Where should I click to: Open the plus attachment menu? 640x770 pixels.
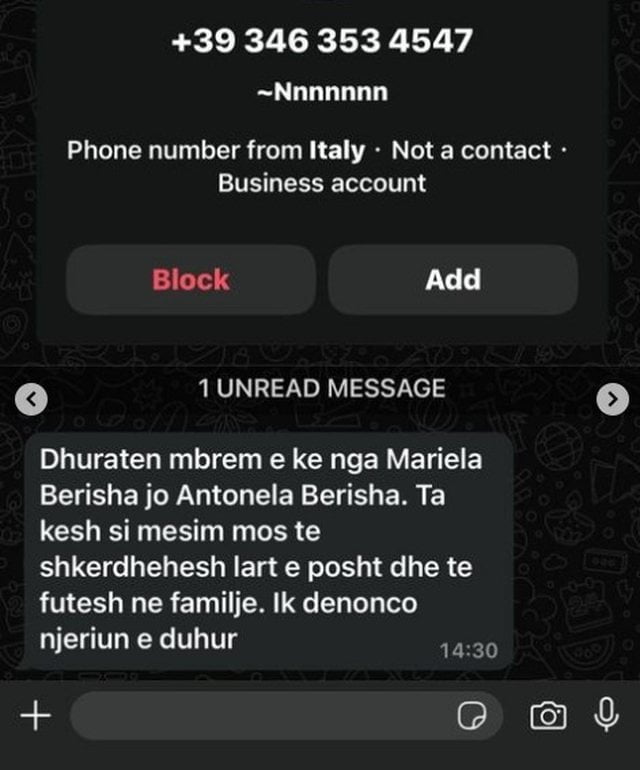pyautogui.click(x=36, y=715)
